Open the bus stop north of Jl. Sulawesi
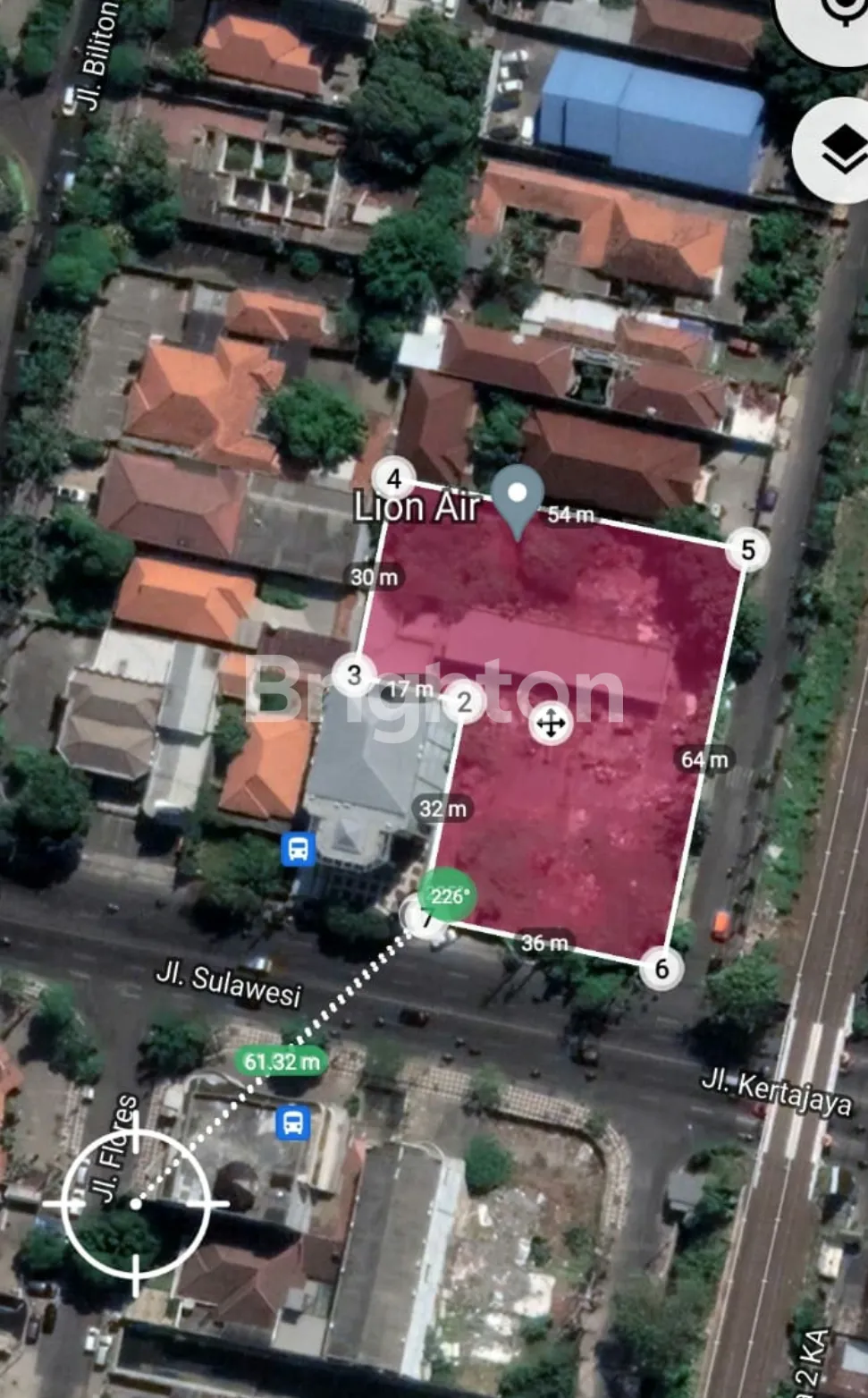The width and height of the screenshot is (868, 1398). click(298, 848)
